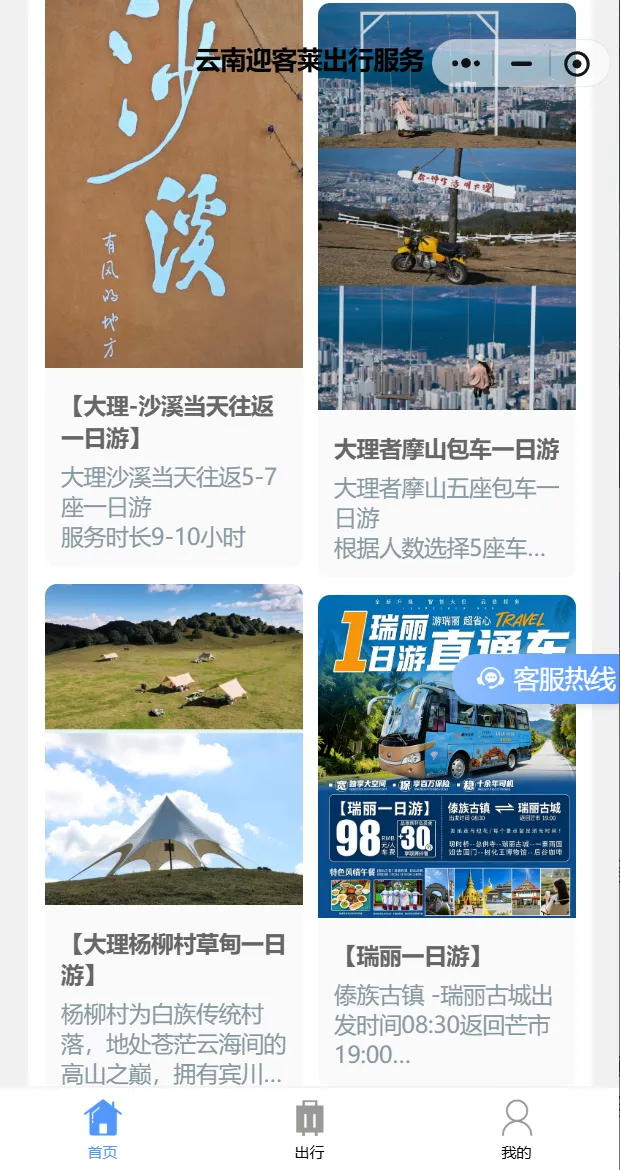Open the 大理者摩山包车一日游 card
620x1170 pixels.
tap(447, 290)
